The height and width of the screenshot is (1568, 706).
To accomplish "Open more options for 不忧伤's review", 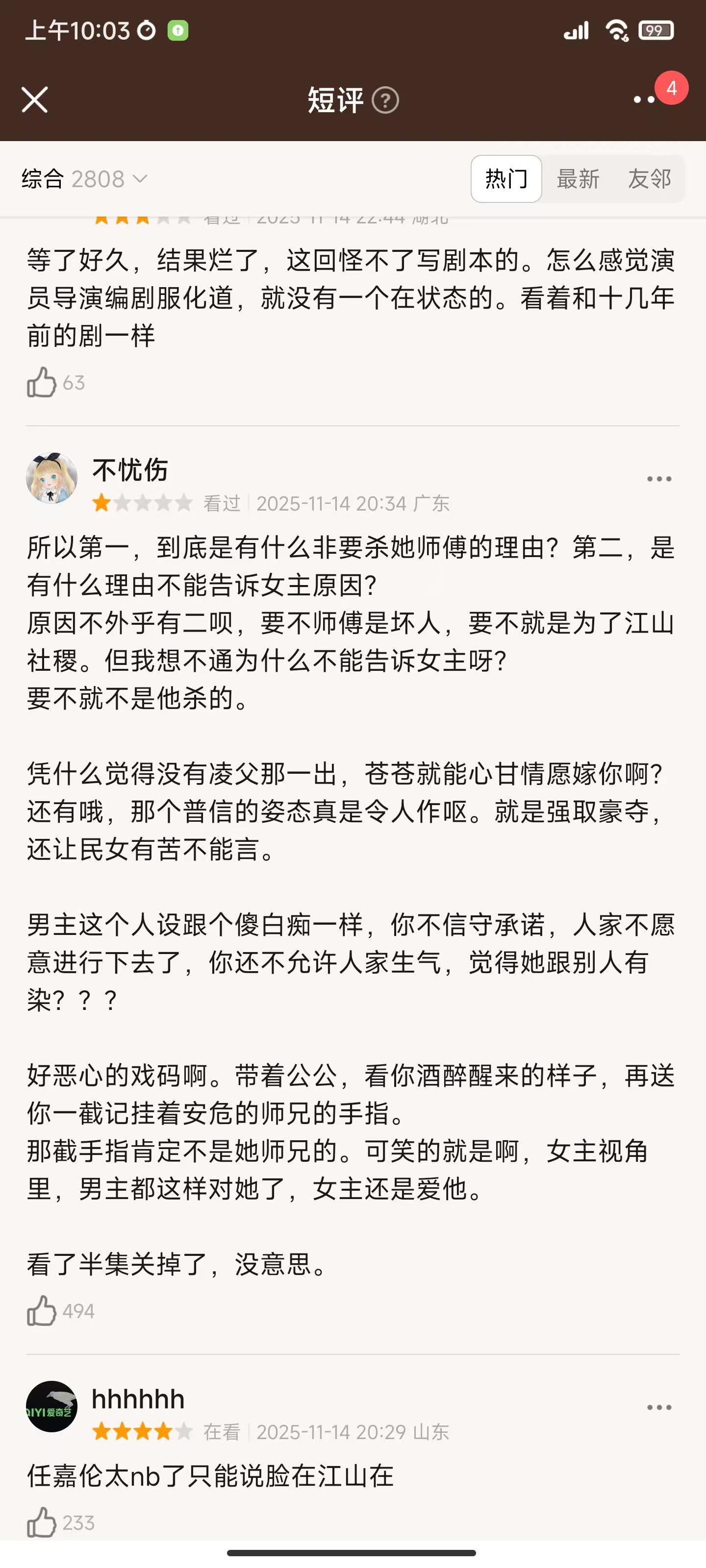I will click(x=658, y=480).
